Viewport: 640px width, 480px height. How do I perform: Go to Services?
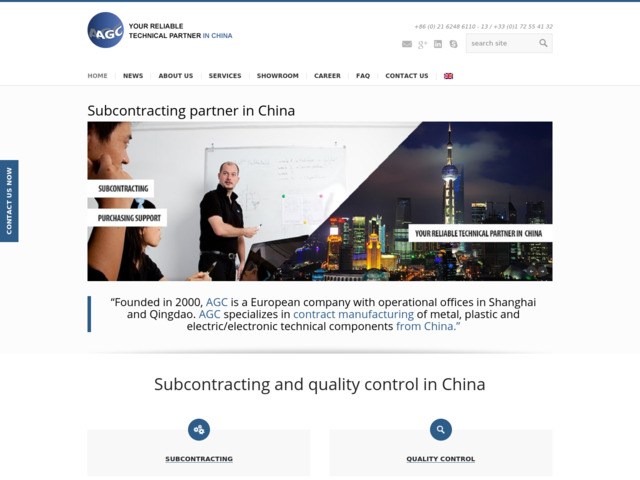click(x=224, y=76)
